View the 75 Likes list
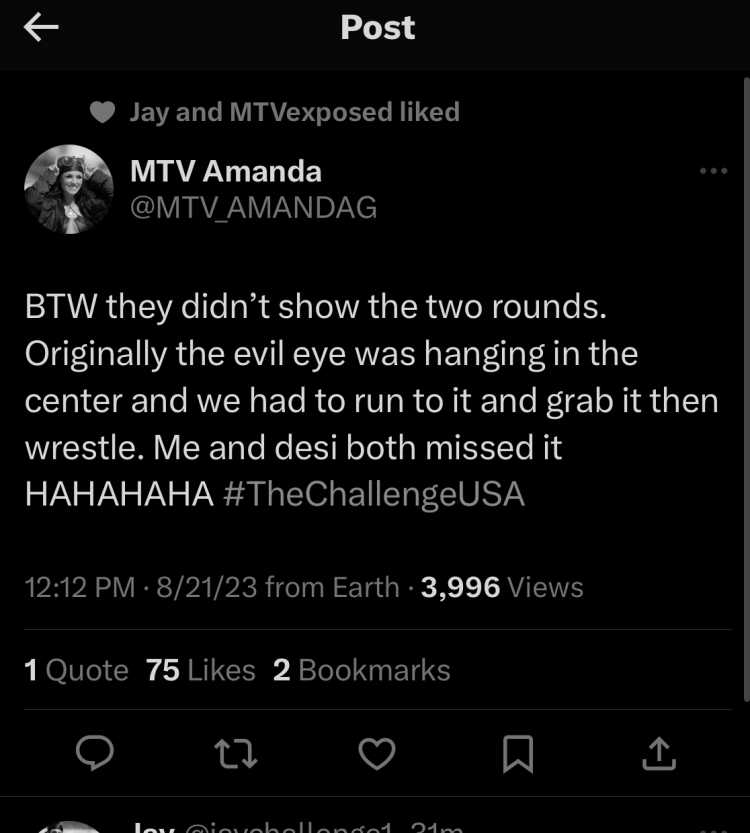This screenshot has width=750, height=833. (x=200, y=670)
